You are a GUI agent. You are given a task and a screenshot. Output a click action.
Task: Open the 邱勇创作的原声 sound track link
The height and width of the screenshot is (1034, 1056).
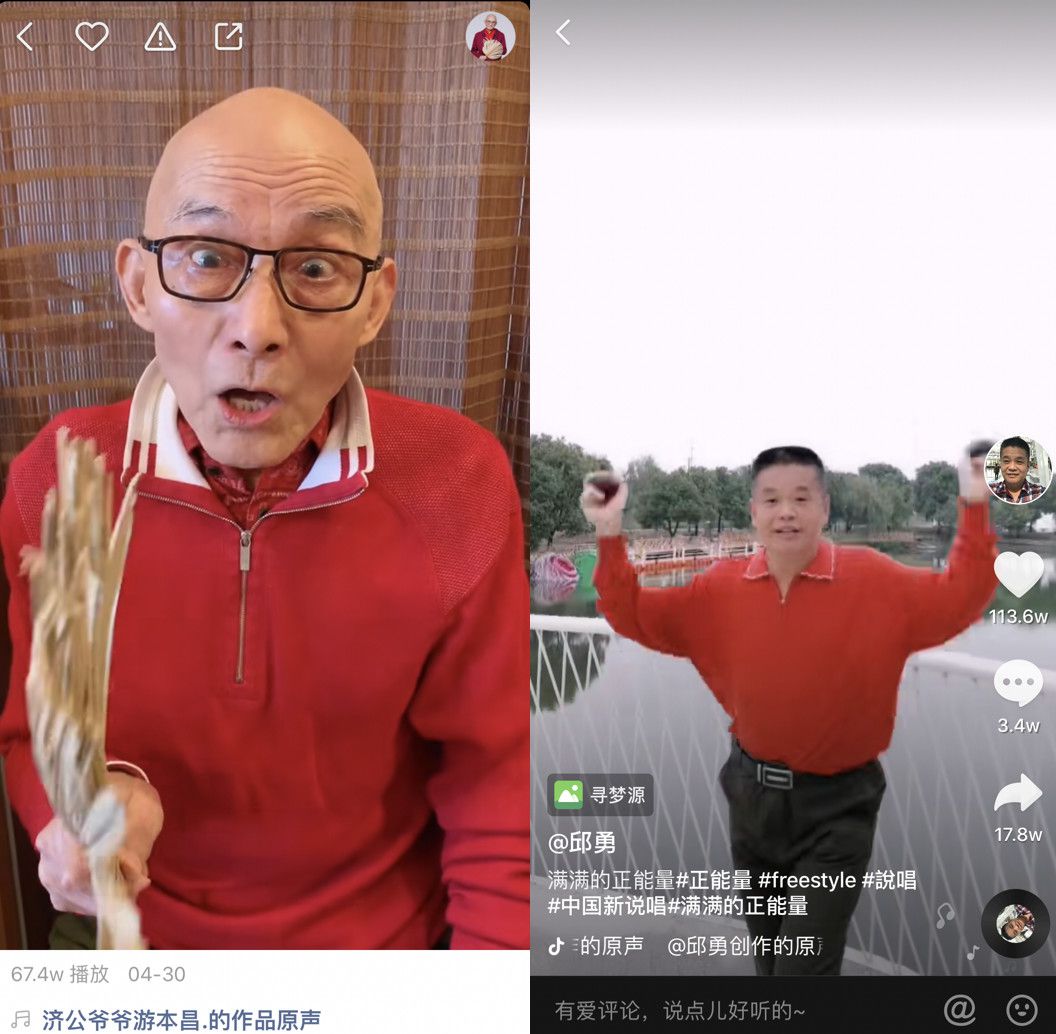coord(745,946)
